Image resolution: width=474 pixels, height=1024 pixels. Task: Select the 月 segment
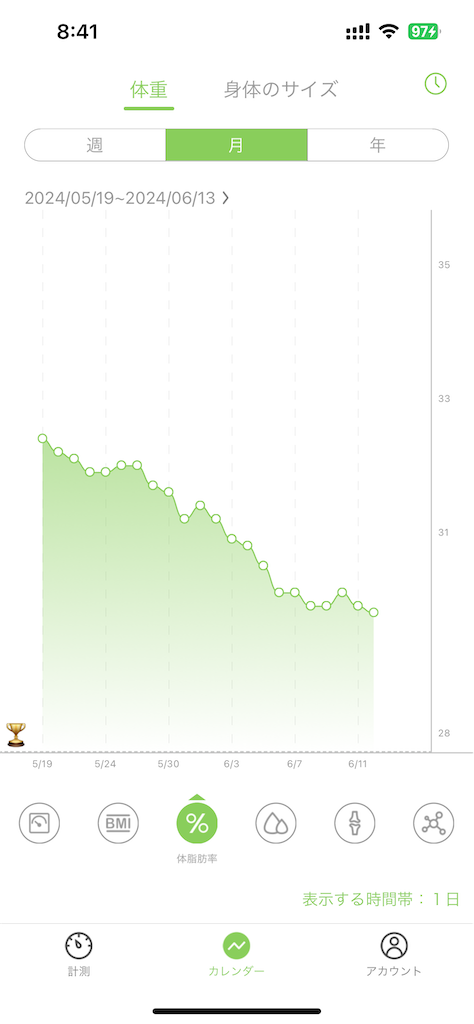click(236, 145)
